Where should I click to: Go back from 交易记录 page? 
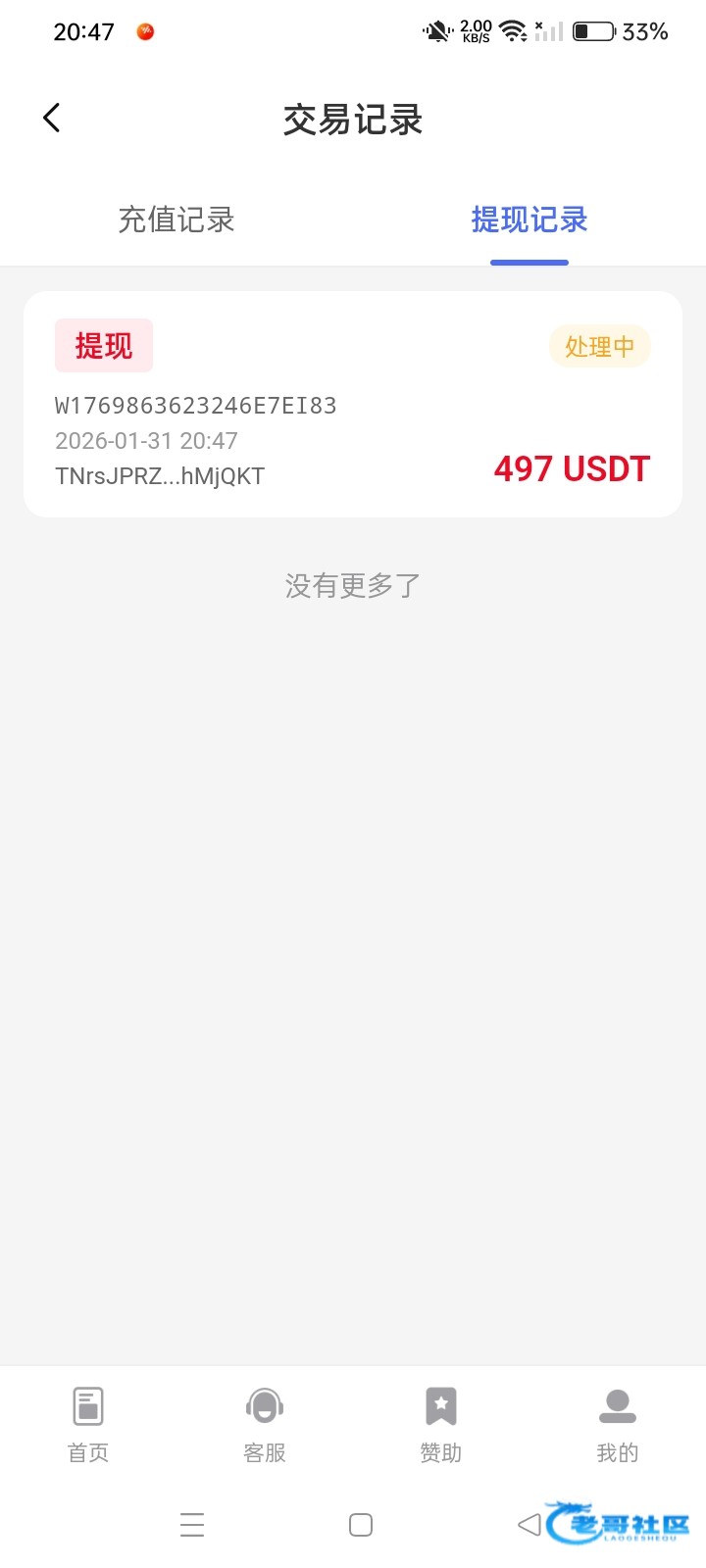[52, 119]
